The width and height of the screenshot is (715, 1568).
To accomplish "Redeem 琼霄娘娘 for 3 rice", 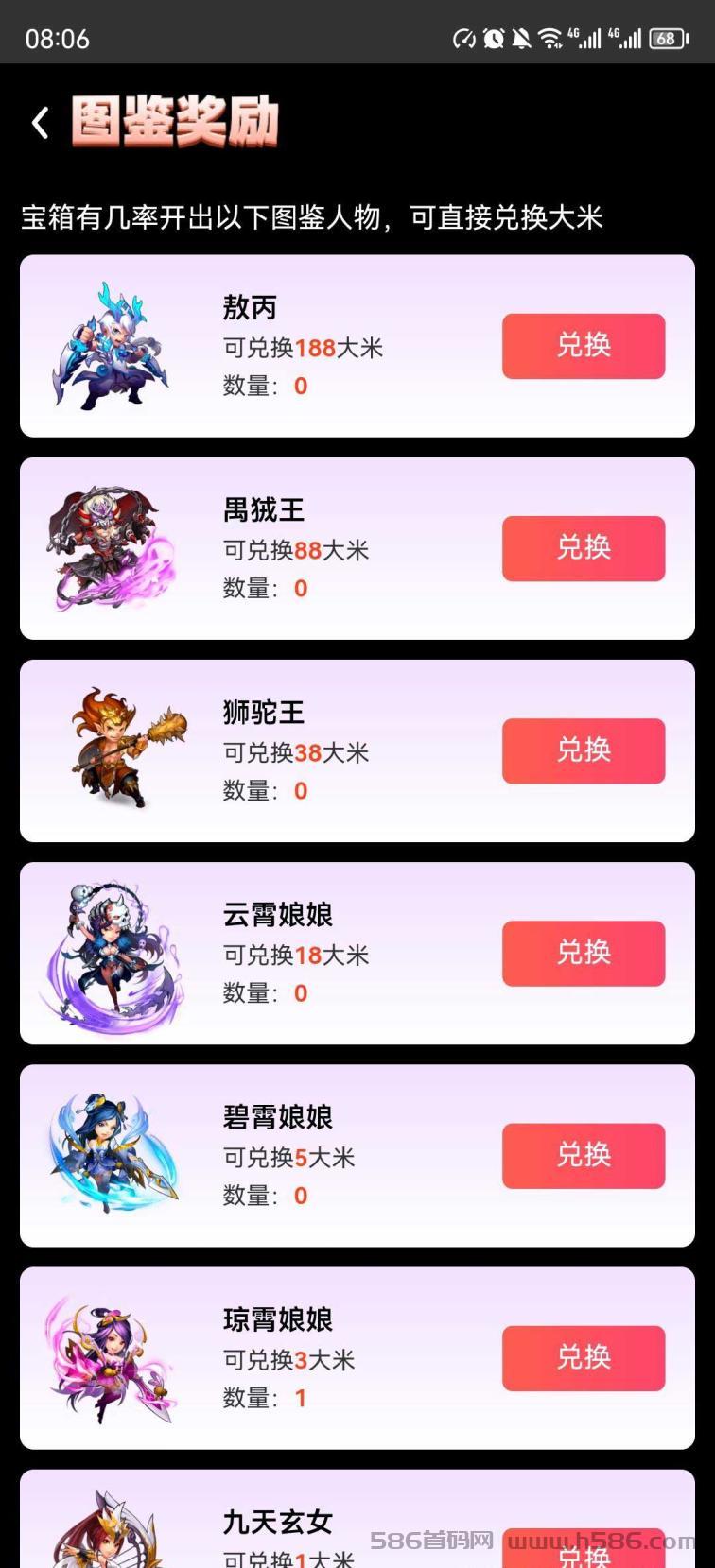I will tap(584, 1357).
